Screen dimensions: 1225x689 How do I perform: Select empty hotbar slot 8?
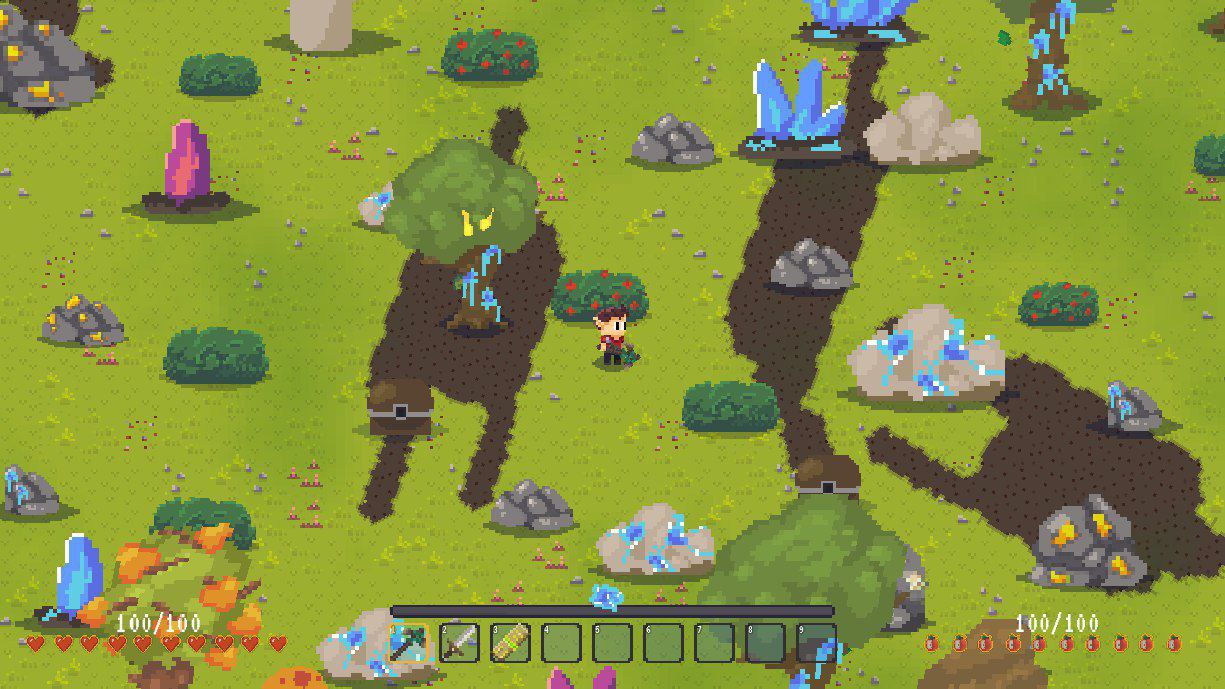click(x=766, y=643)
